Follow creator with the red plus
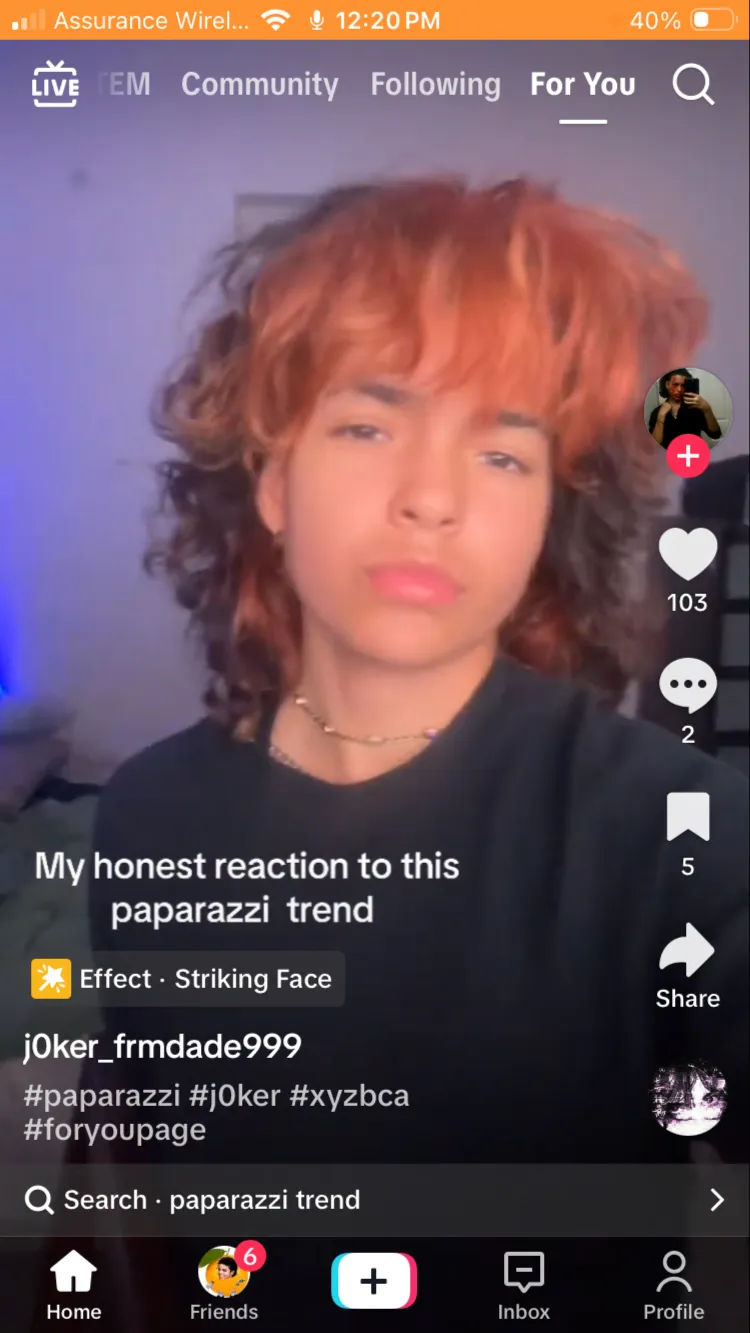This screenshot has width=750, height=1333. pos(688,457)
